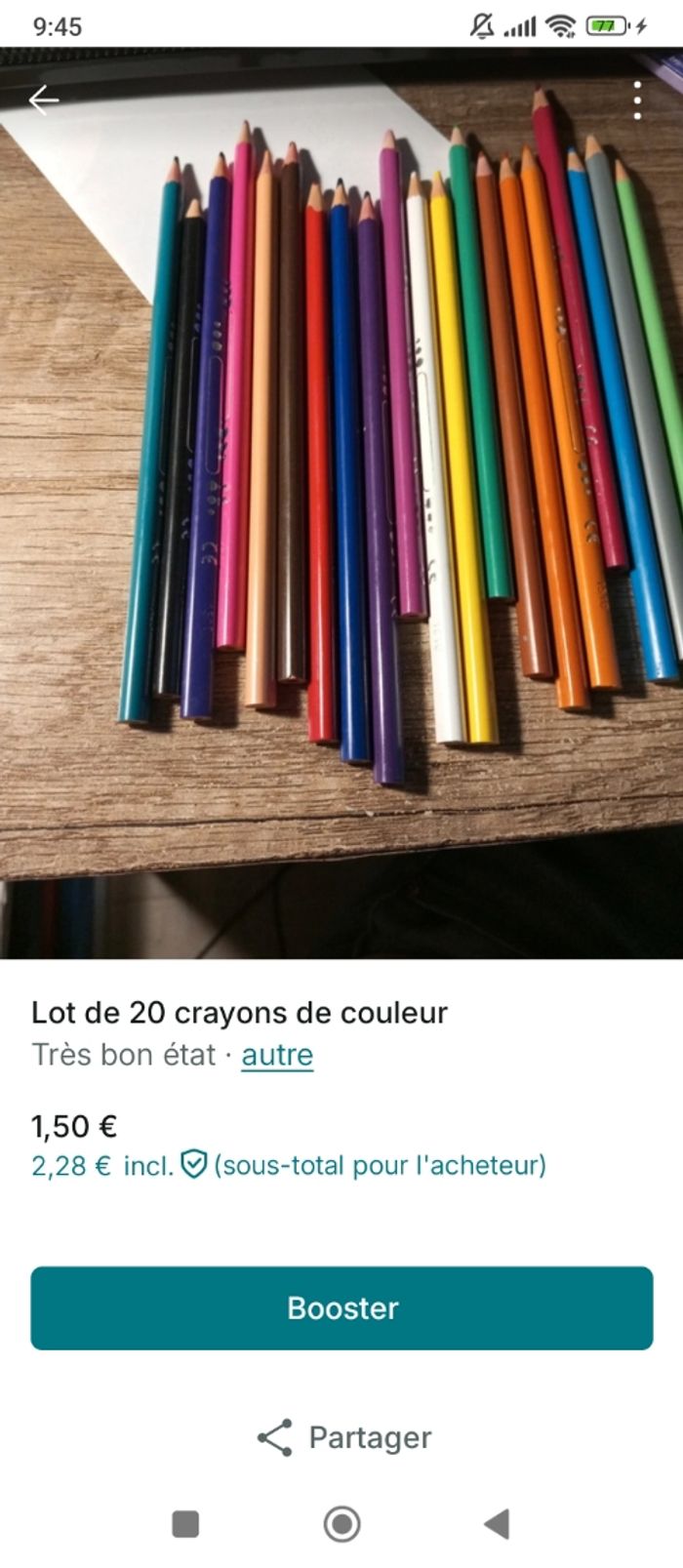
Task: Tap the system back triangle
Action: point(497,1523)
